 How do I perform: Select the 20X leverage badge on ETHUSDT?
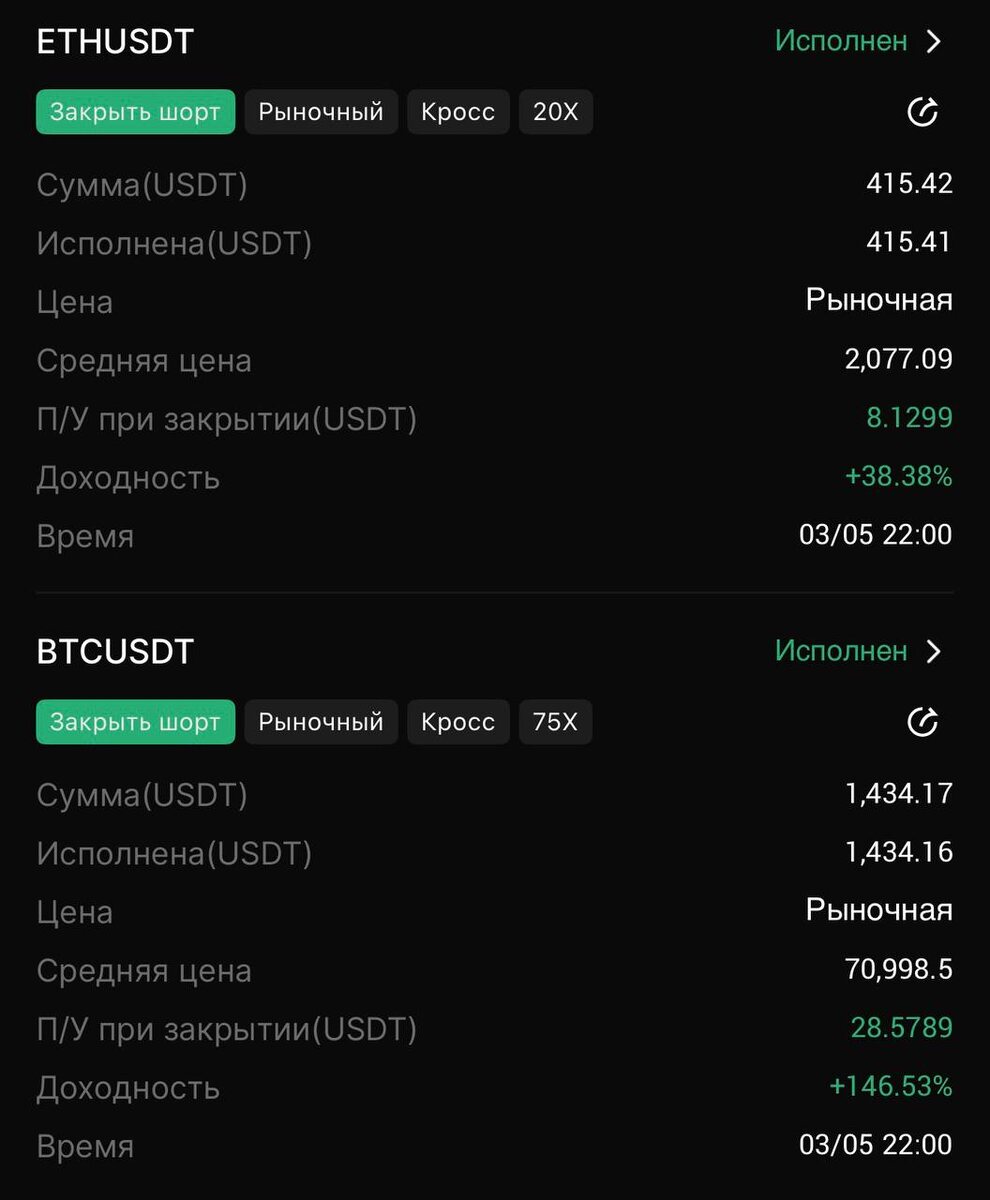[x=555, y=112]
